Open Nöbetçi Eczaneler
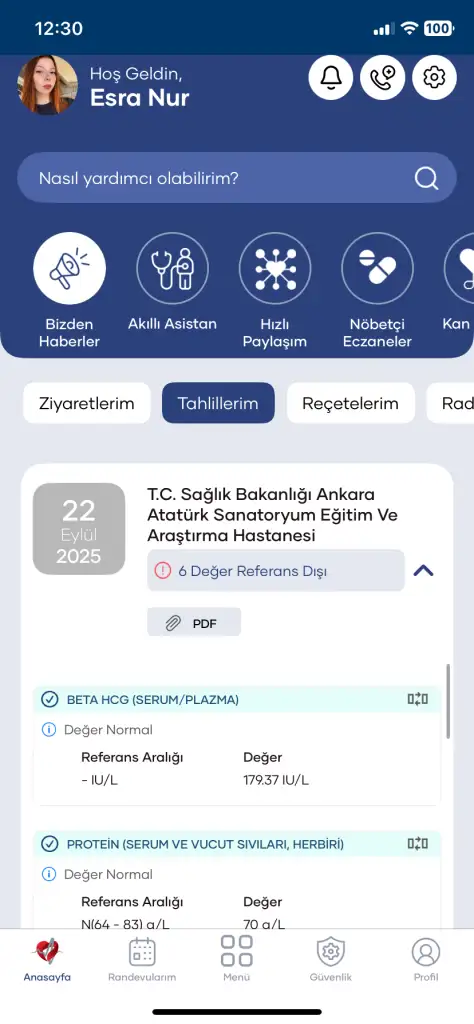474x1024 pixels. (x=377, y=291)
